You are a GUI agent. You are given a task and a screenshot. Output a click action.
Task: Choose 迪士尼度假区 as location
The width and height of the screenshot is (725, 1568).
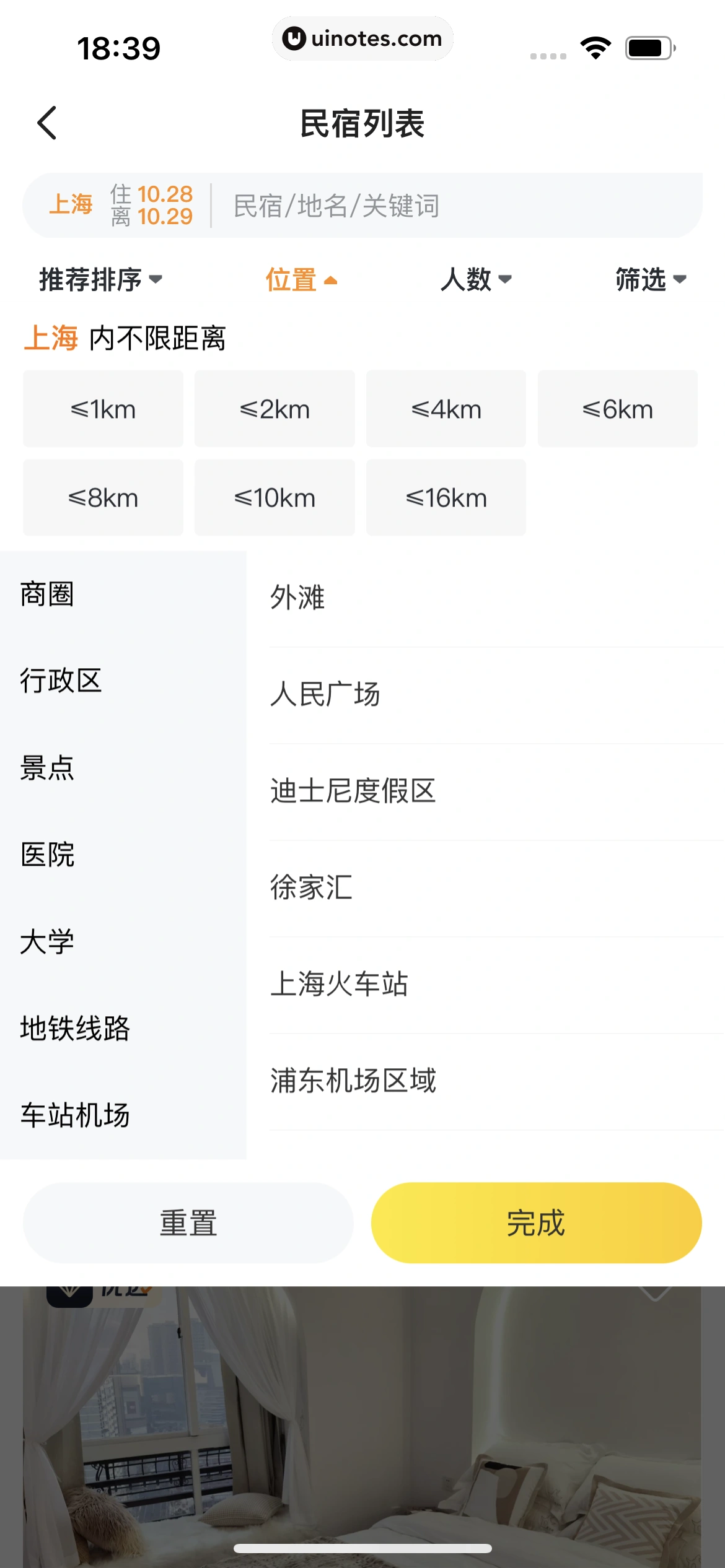[353, 792]
